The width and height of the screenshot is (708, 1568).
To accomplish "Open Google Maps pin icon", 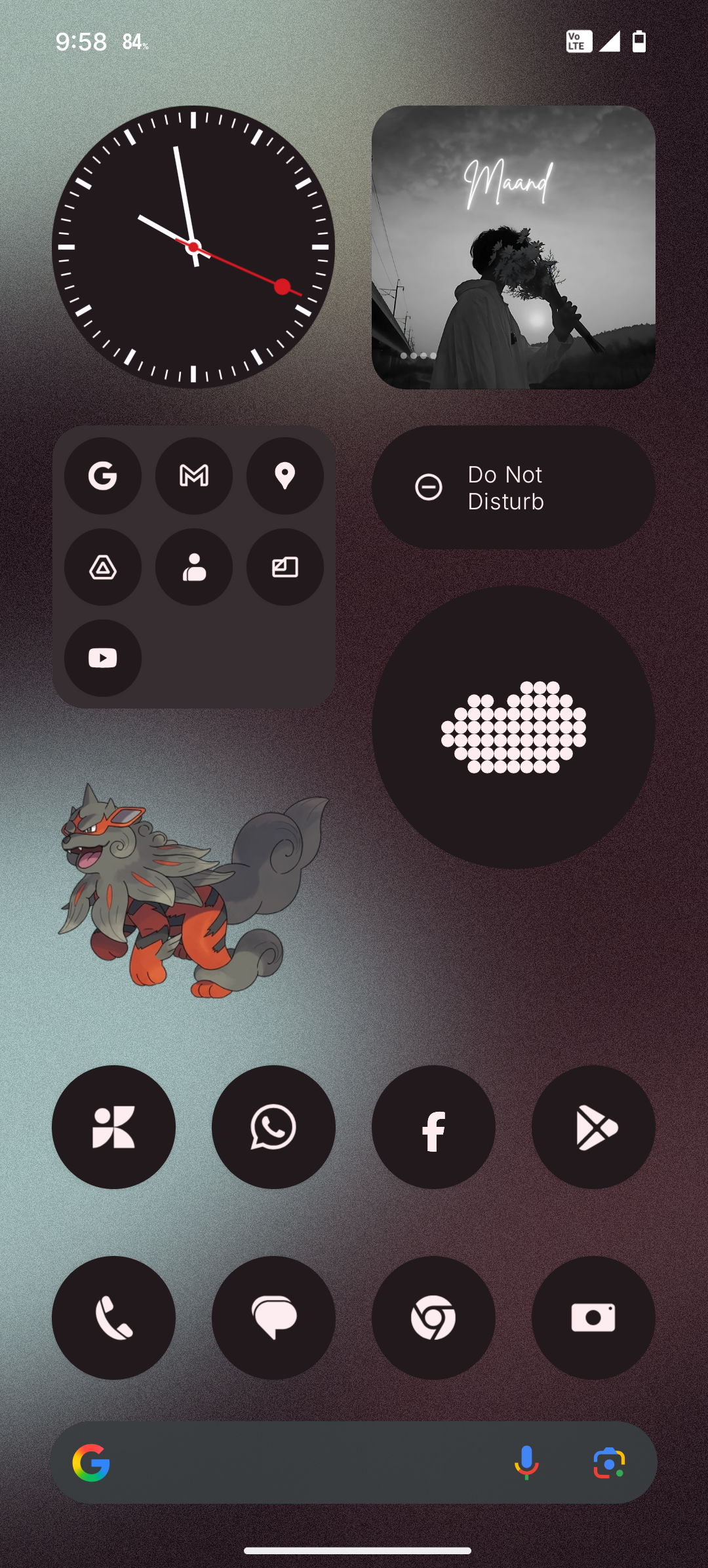I will point(285,476).
